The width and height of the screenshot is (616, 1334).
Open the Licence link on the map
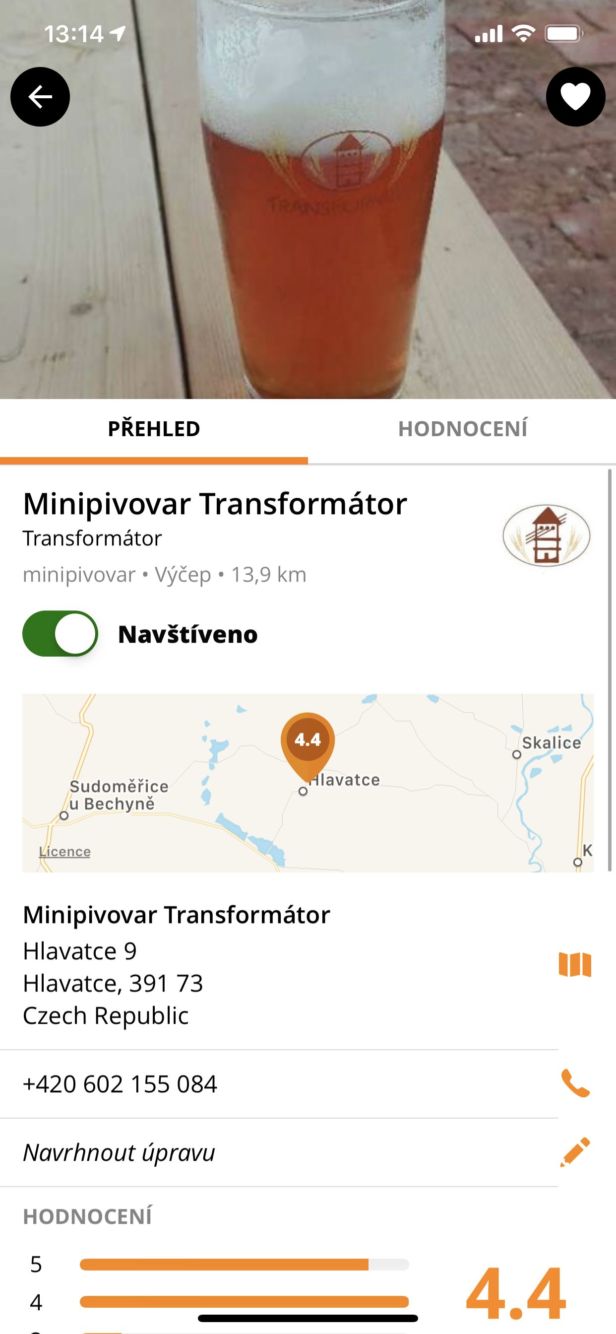click(65, 852)
